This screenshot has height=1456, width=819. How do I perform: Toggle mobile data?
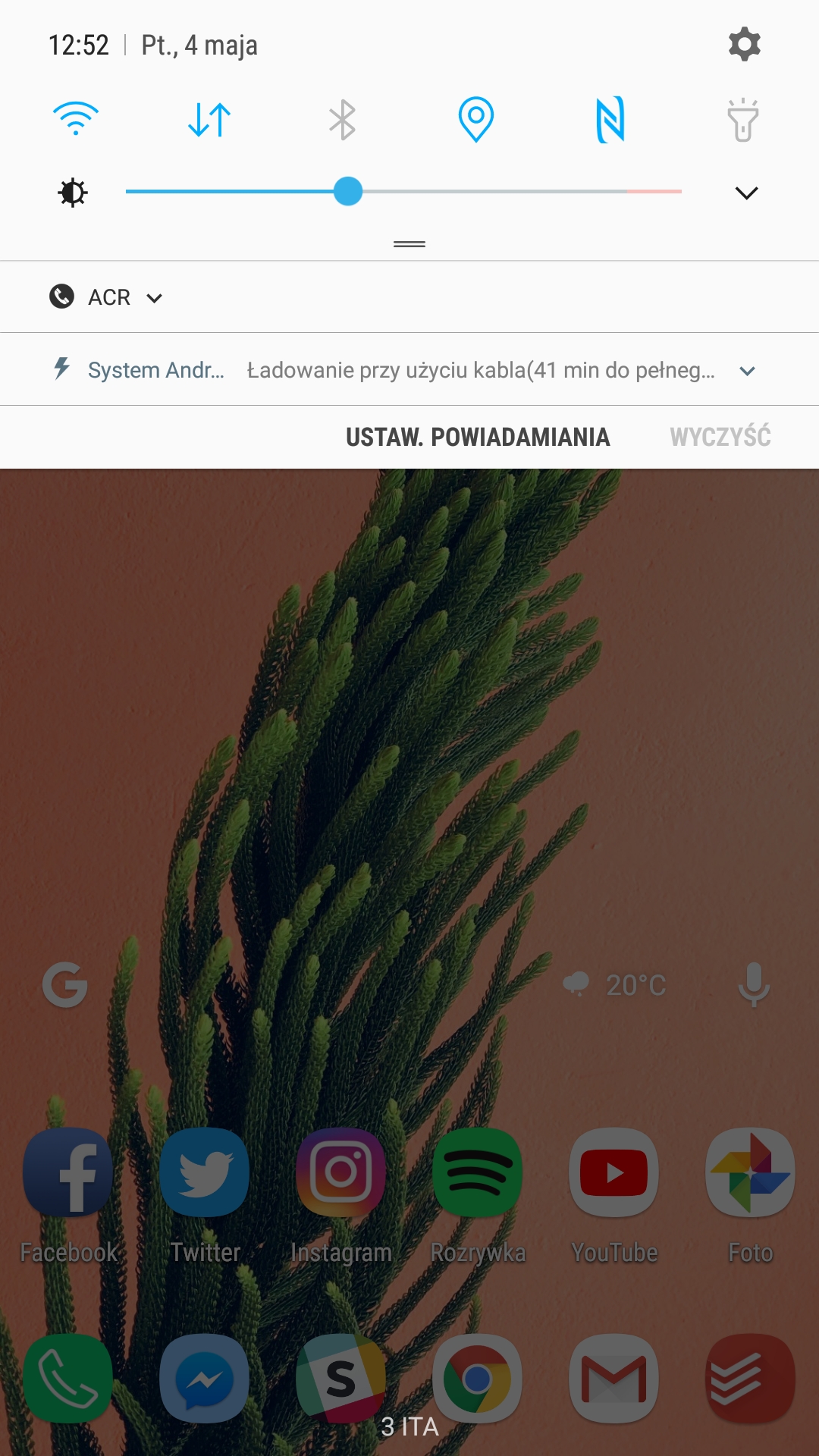tap(209, 119)
